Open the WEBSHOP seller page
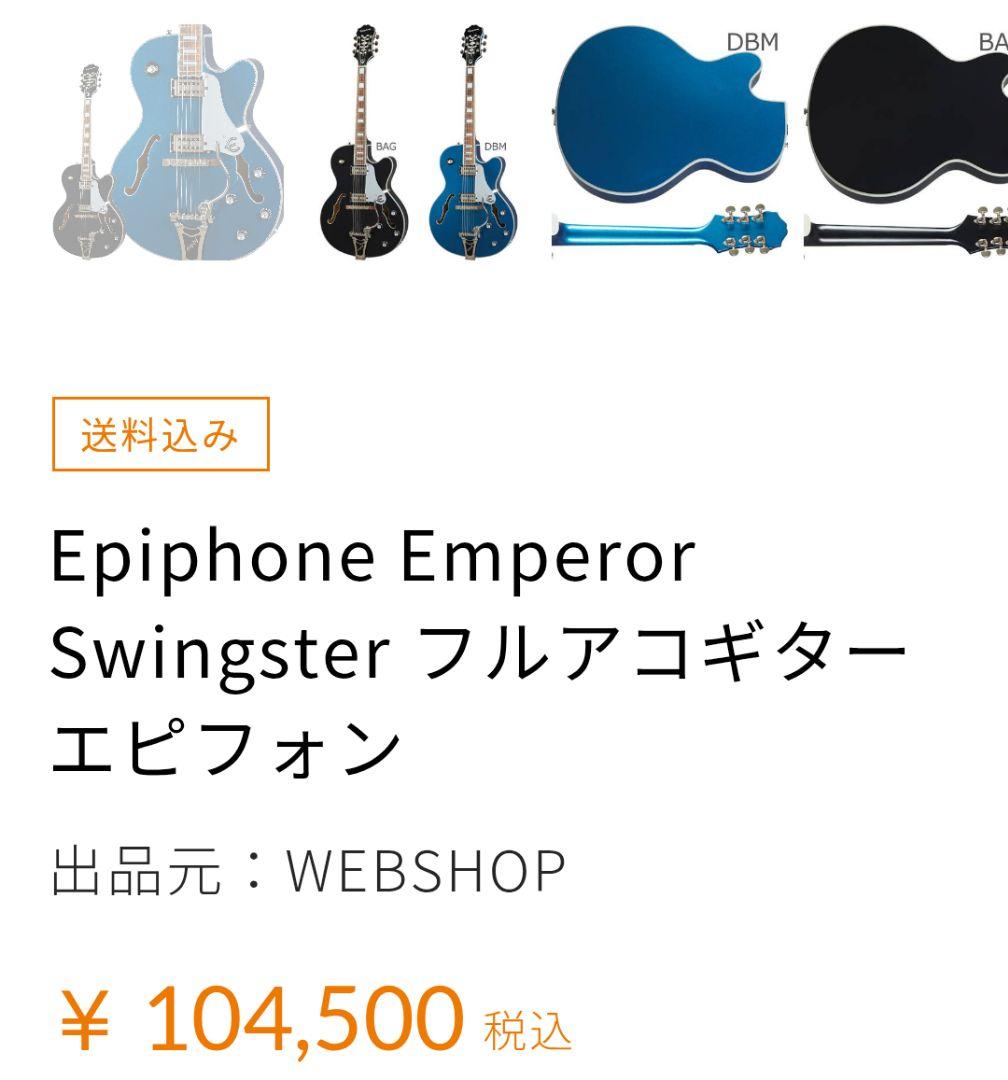The image size is (1008, 1080). pyautogui.click(x=425, y=868)
